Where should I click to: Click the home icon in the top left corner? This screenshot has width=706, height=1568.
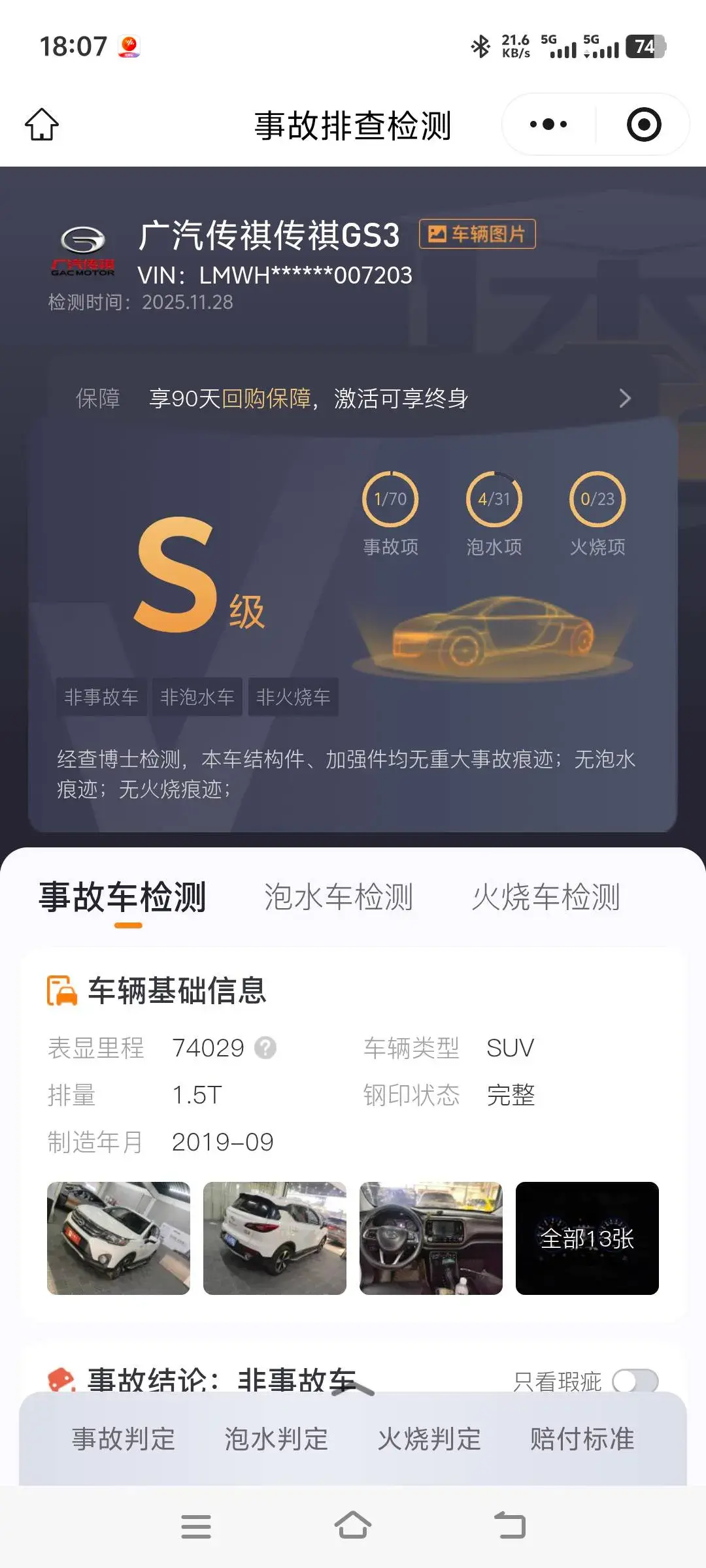[x=41, y=124]
